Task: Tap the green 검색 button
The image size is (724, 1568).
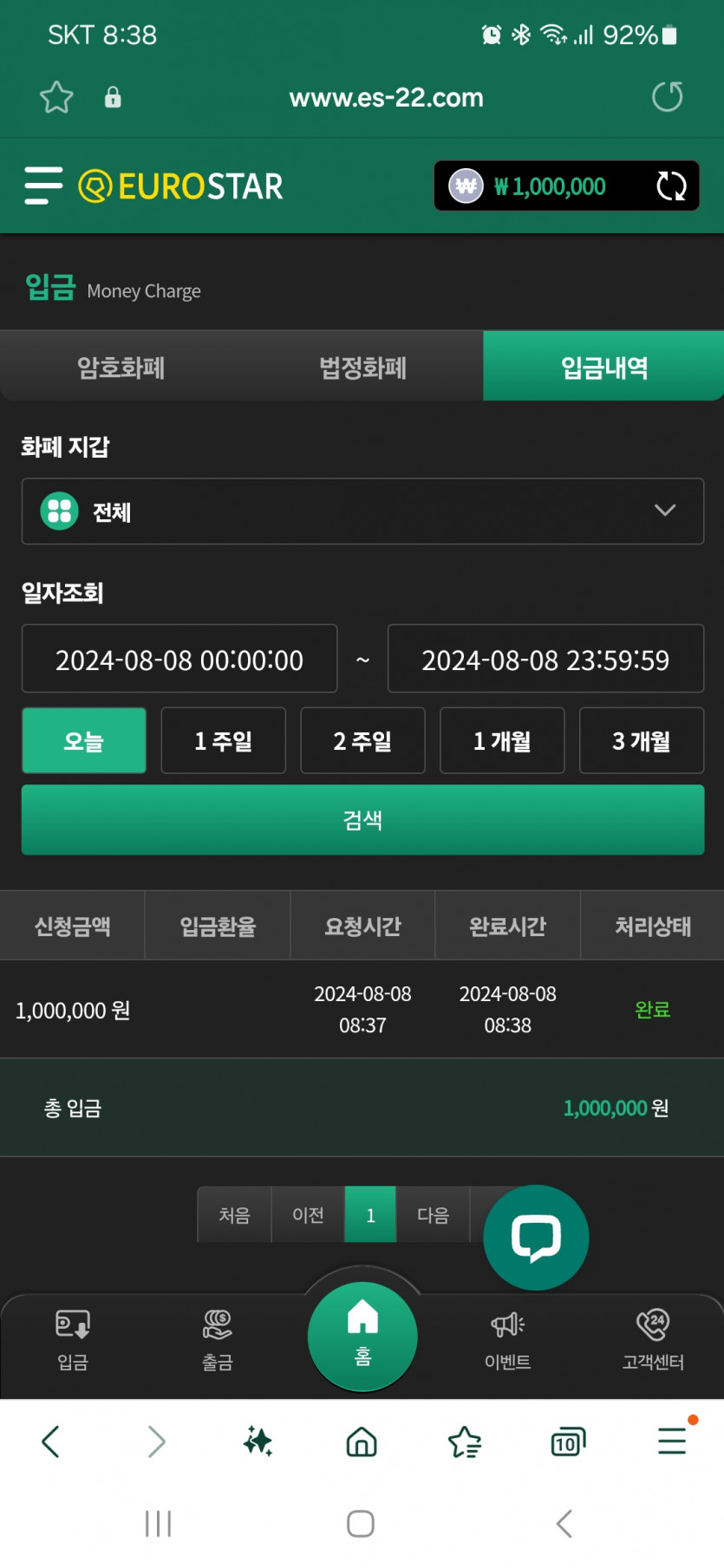Action: [x=362, y=820]
